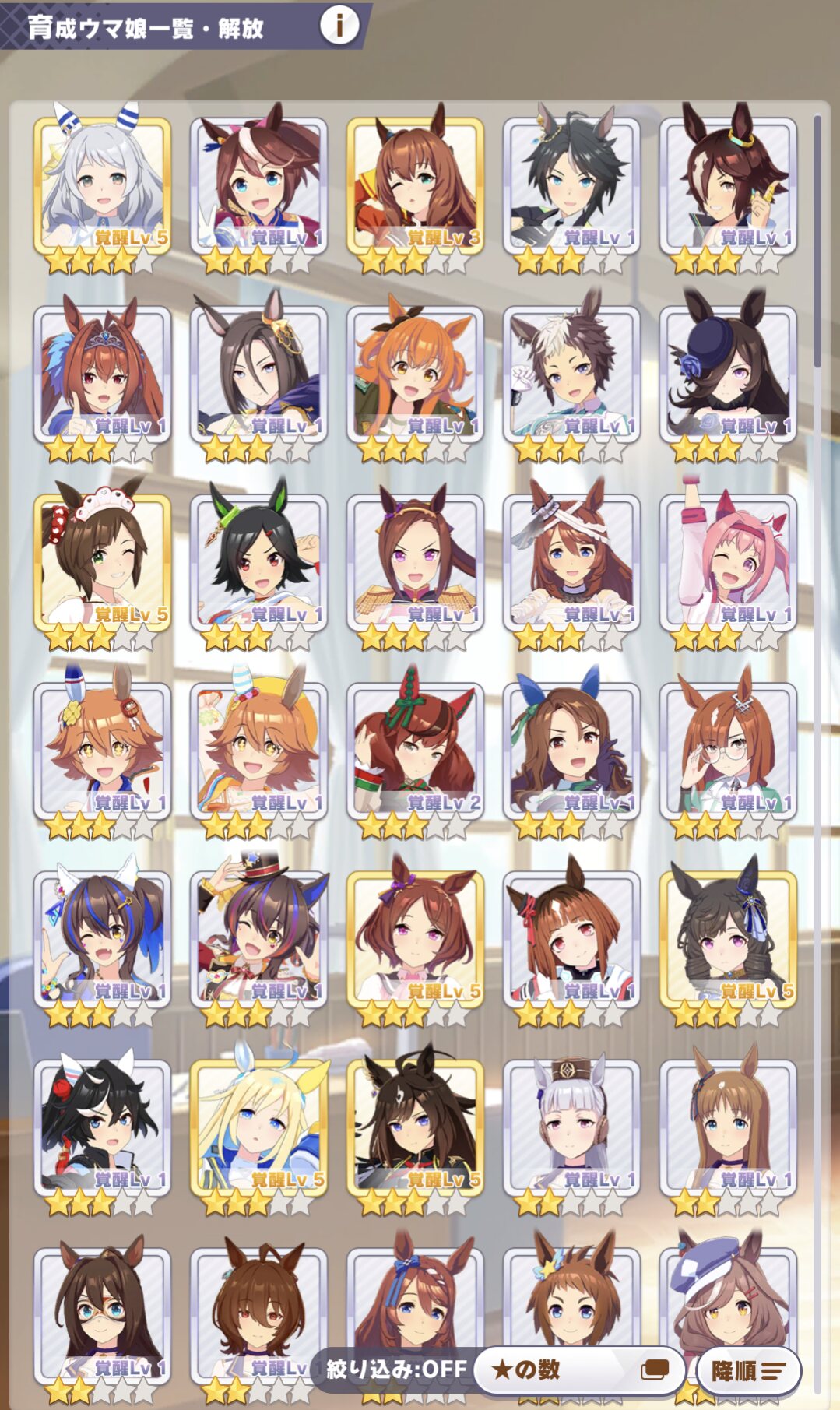The width and height of the screenshot is (840, 1410).
Task: Open the 絞り込み:OFF filter button
Action: [x=395, y=1370]
